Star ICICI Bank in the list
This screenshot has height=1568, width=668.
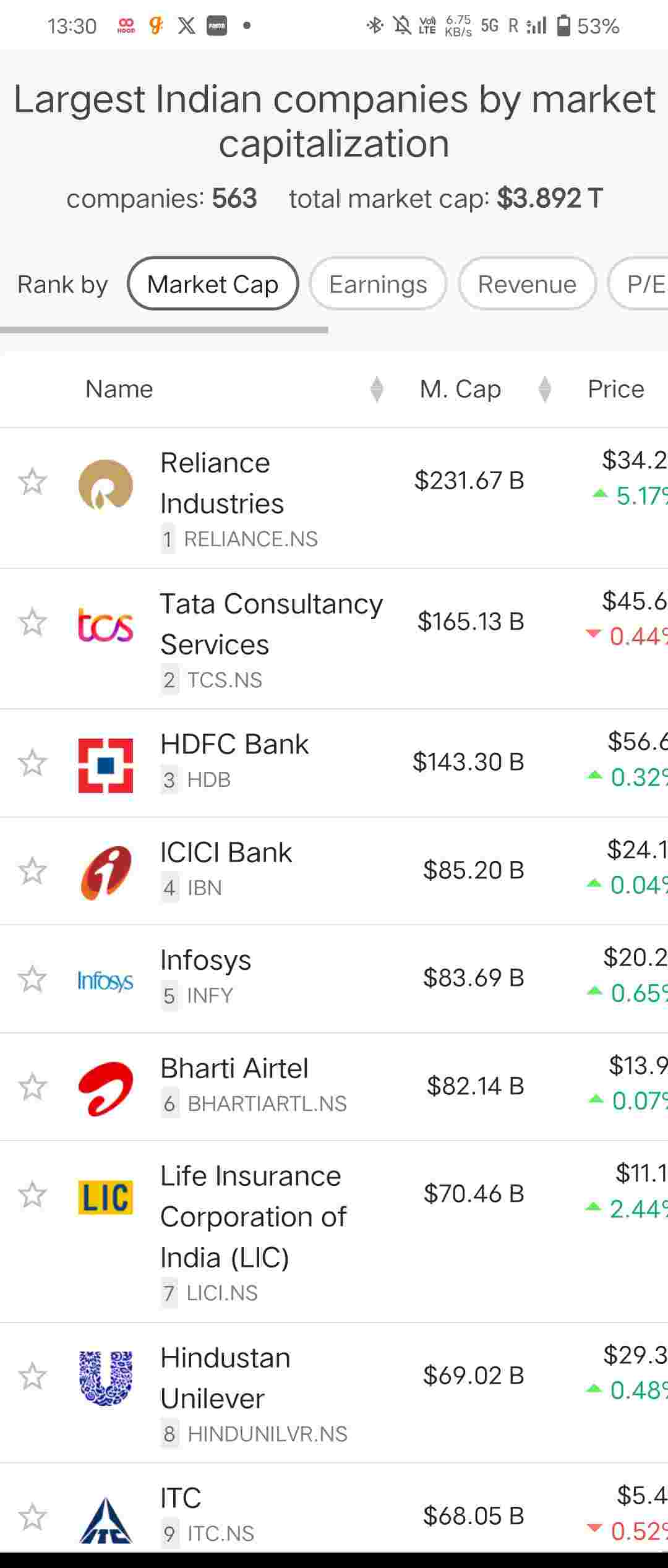point(32,871)
